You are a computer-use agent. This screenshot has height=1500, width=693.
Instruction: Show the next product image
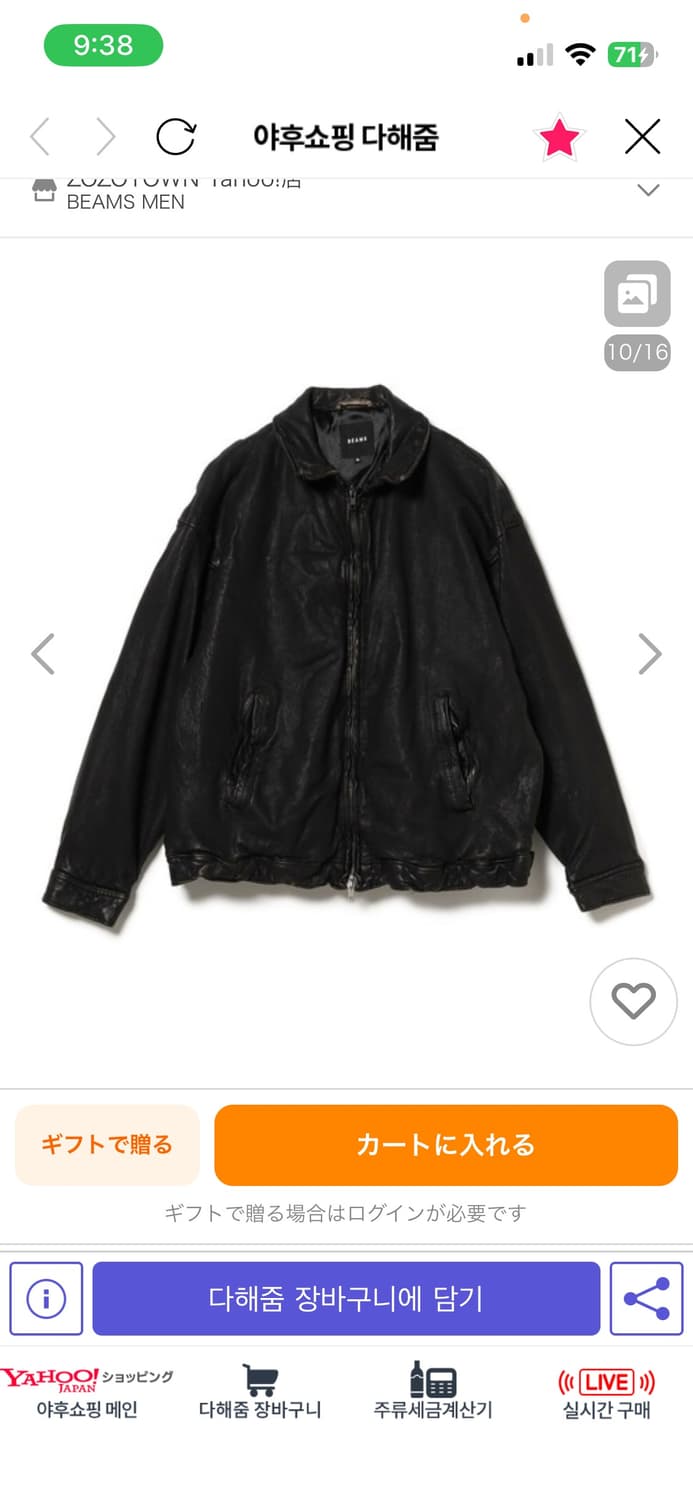tap(650, 654)
